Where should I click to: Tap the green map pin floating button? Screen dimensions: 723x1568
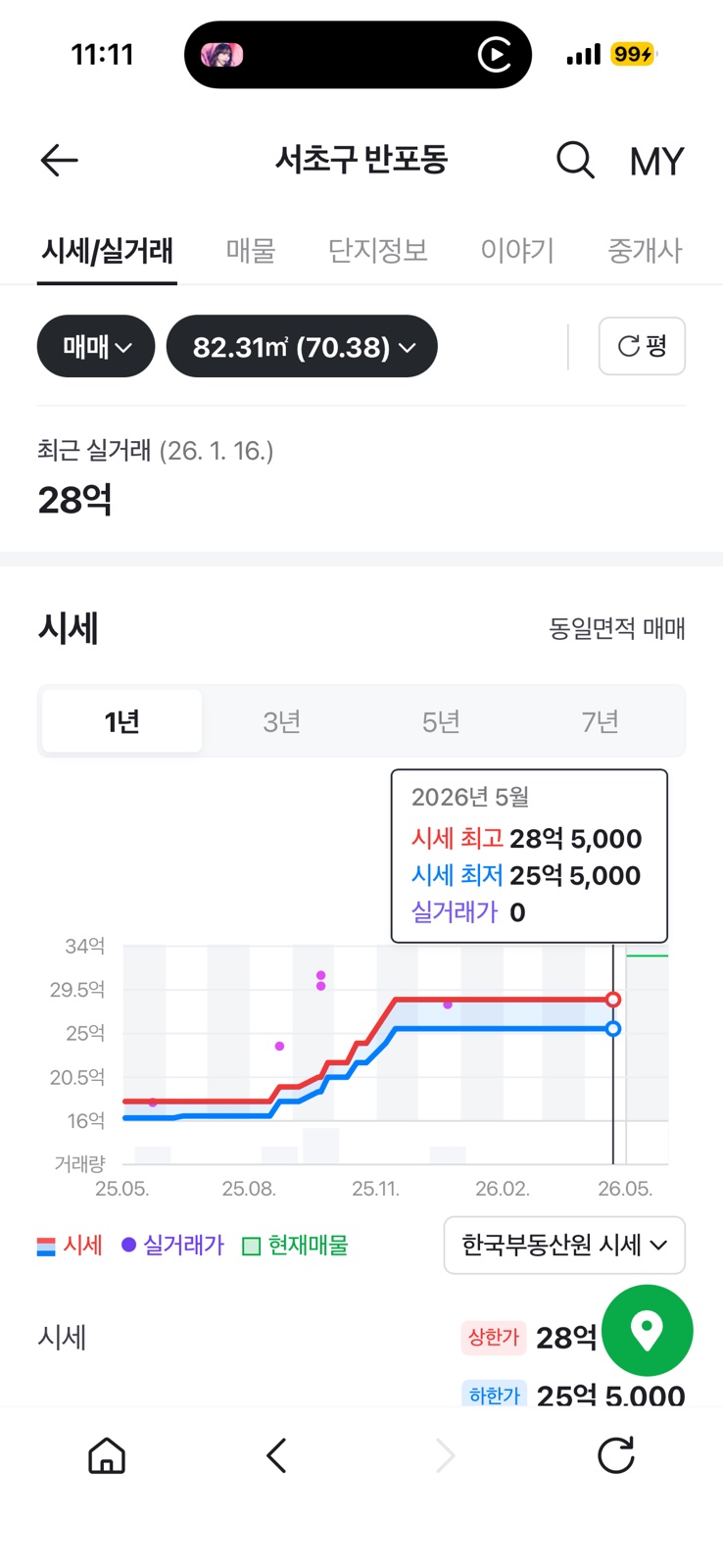[x=648, y=1330]
